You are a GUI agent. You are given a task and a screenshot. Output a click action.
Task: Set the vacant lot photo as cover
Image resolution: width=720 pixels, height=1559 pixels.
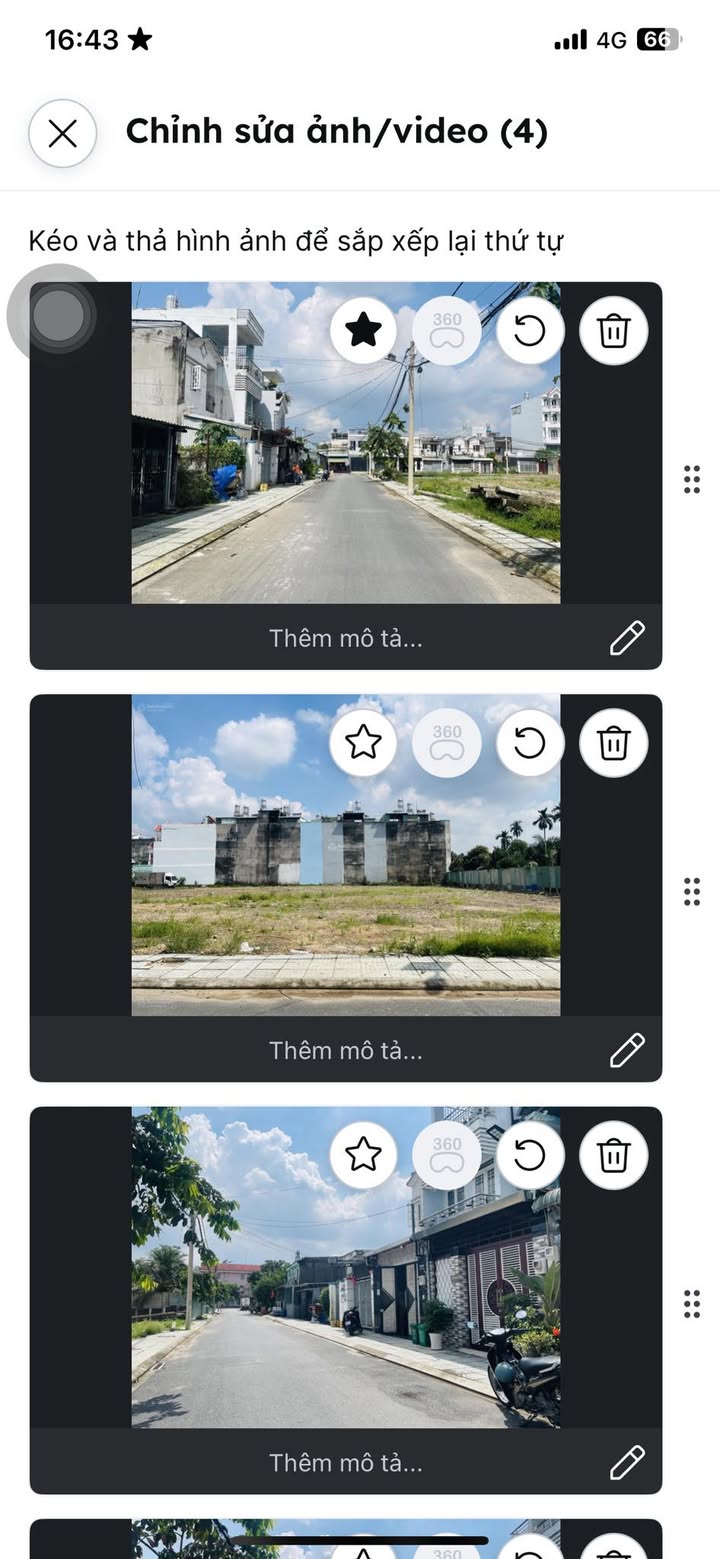[x=363, y=742]
